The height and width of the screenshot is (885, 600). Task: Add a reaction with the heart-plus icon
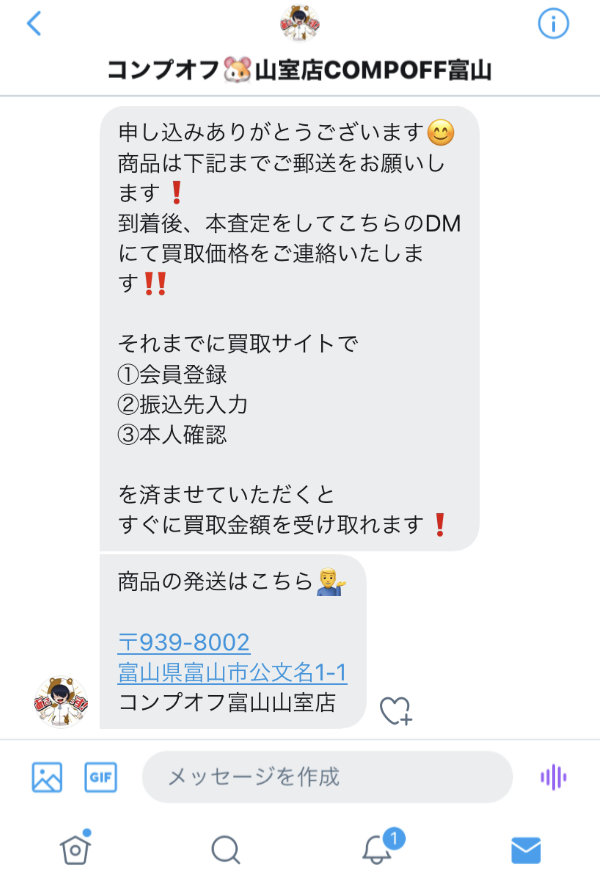coord(395,710)
